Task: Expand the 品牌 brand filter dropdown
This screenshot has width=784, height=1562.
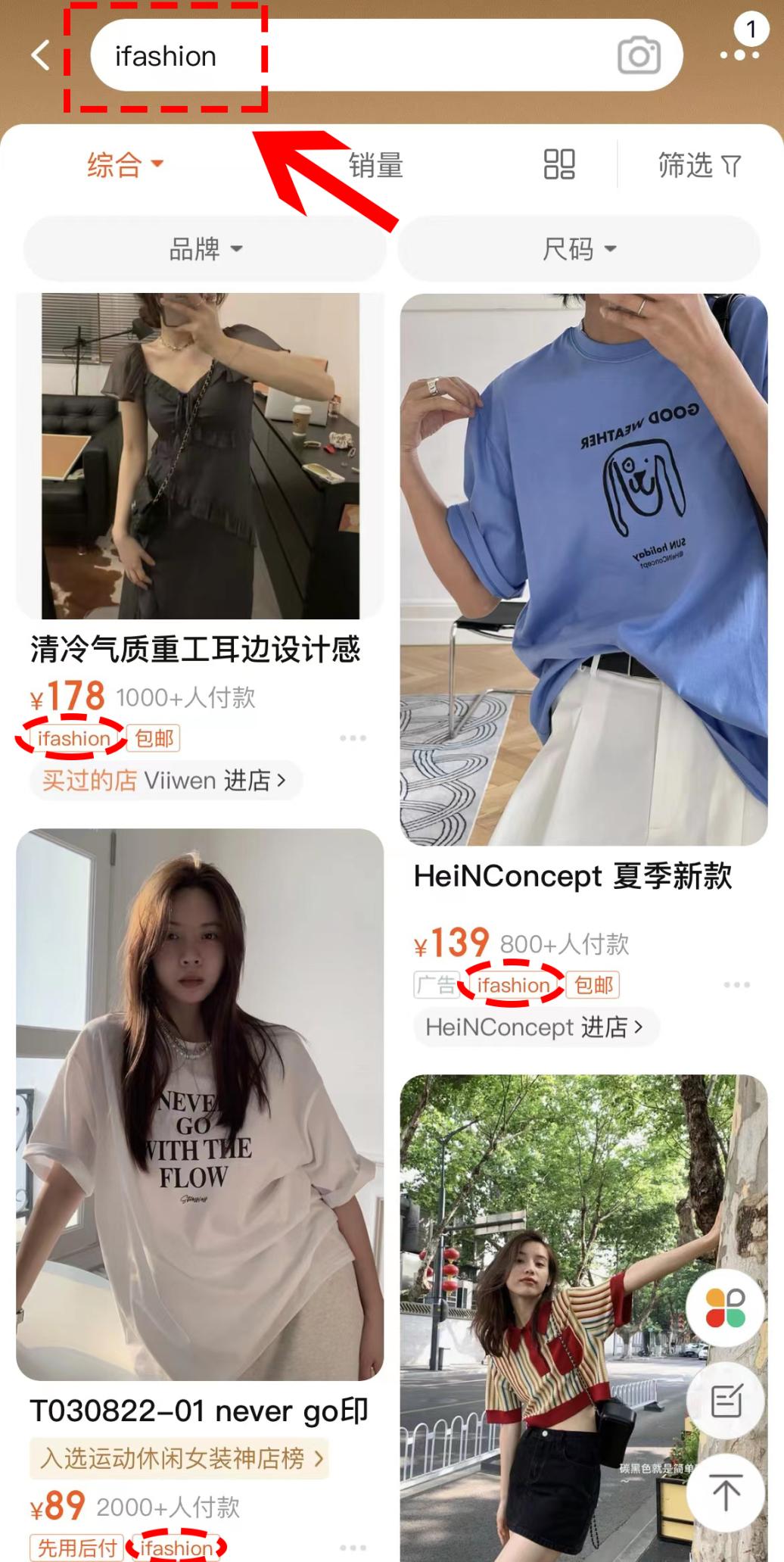Action: [204, 249]
